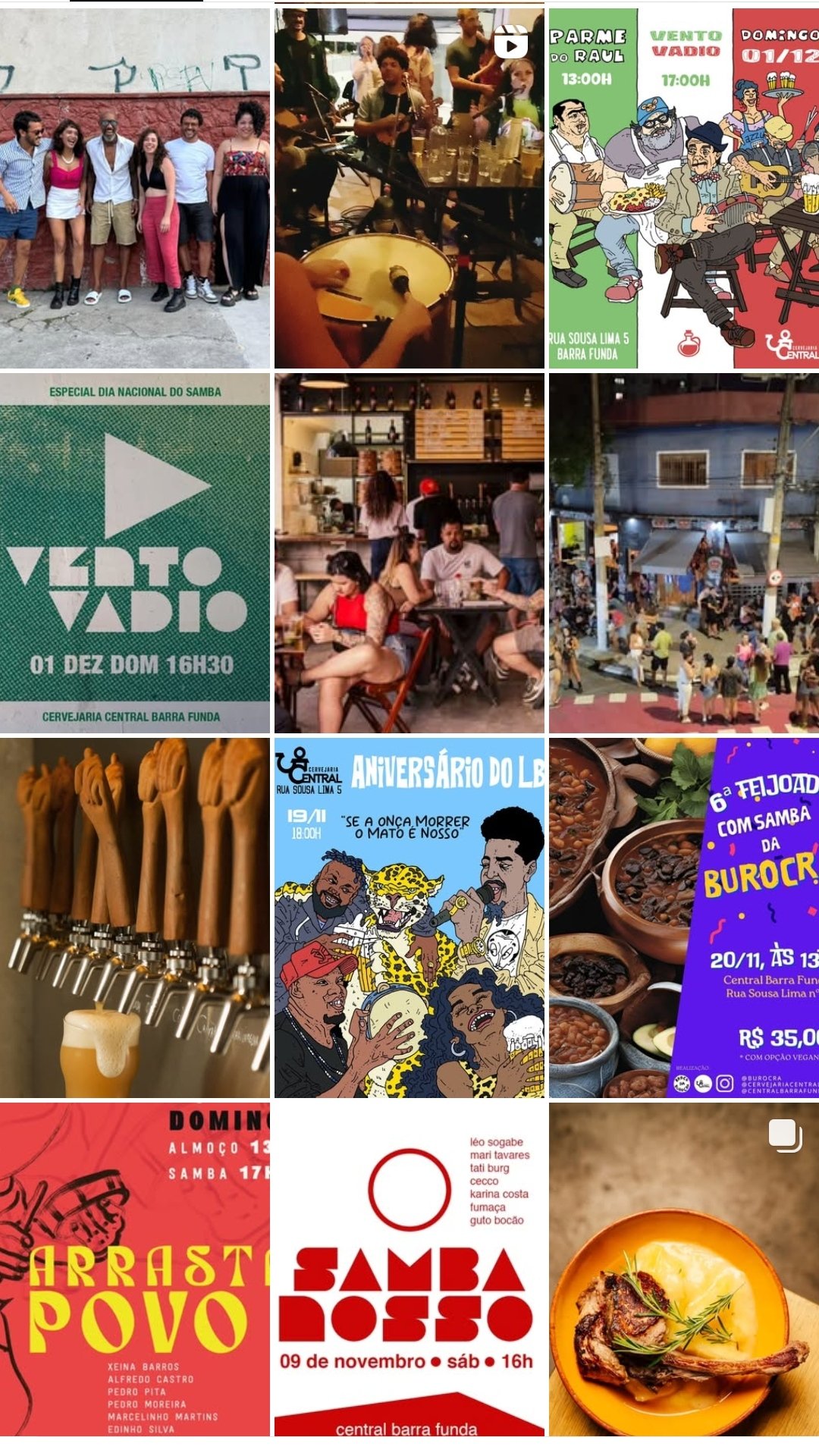Open the carousel post of the meat dish
The image size is (819, 1456).
click(x=684, y=1269)
